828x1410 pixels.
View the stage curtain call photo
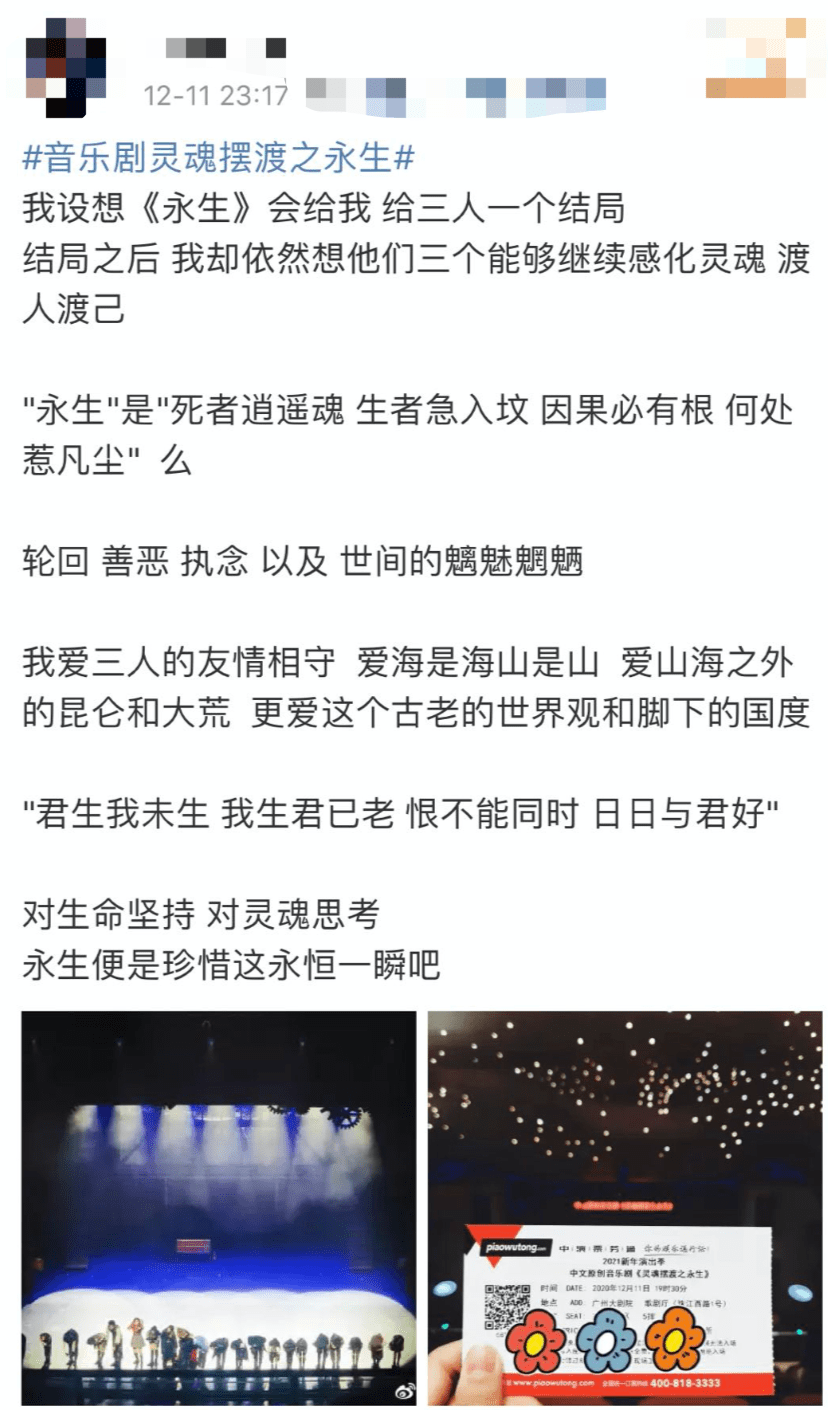[x=218, y=1206]
